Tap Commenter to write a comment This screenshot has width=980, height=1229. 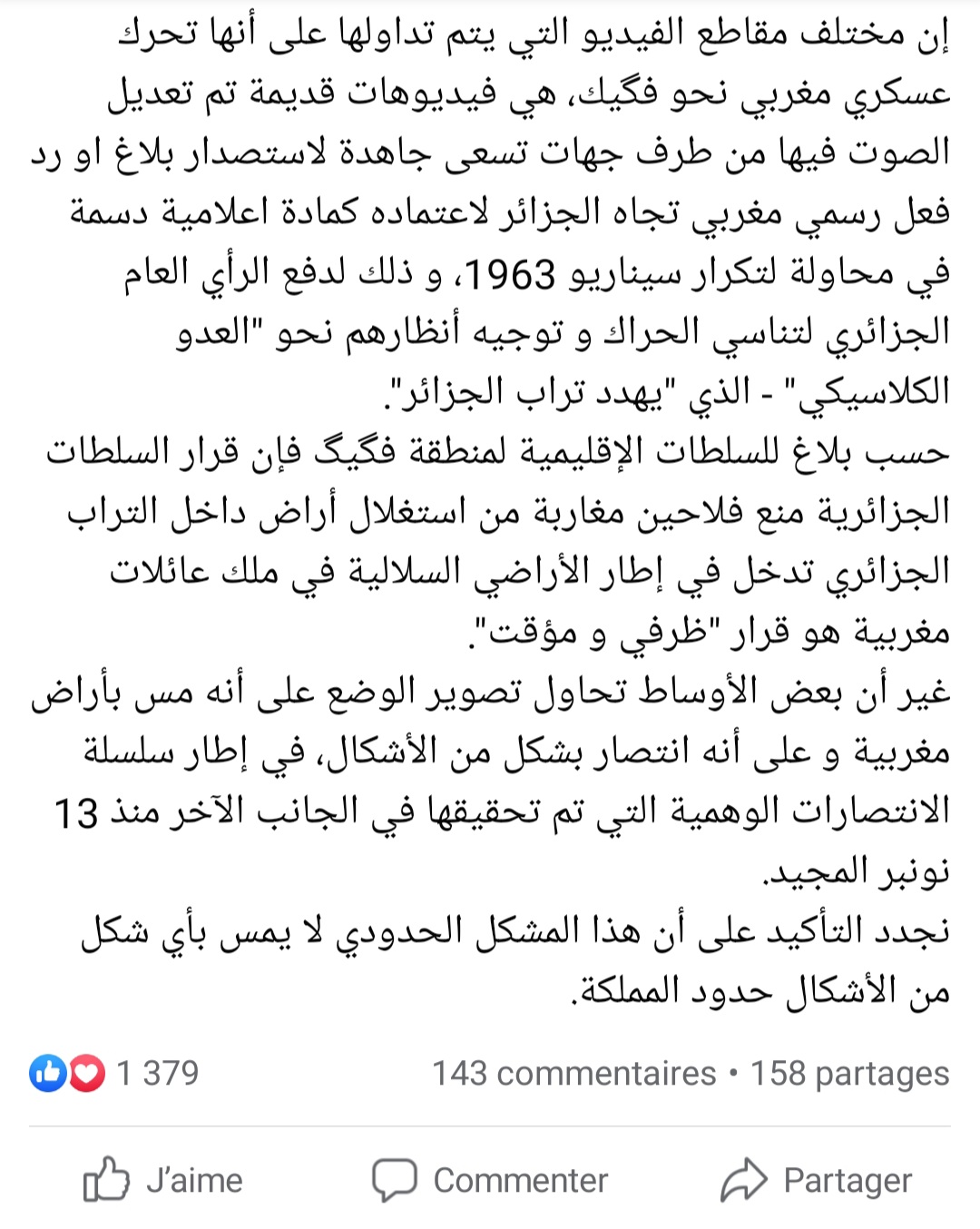(490, 1180)
